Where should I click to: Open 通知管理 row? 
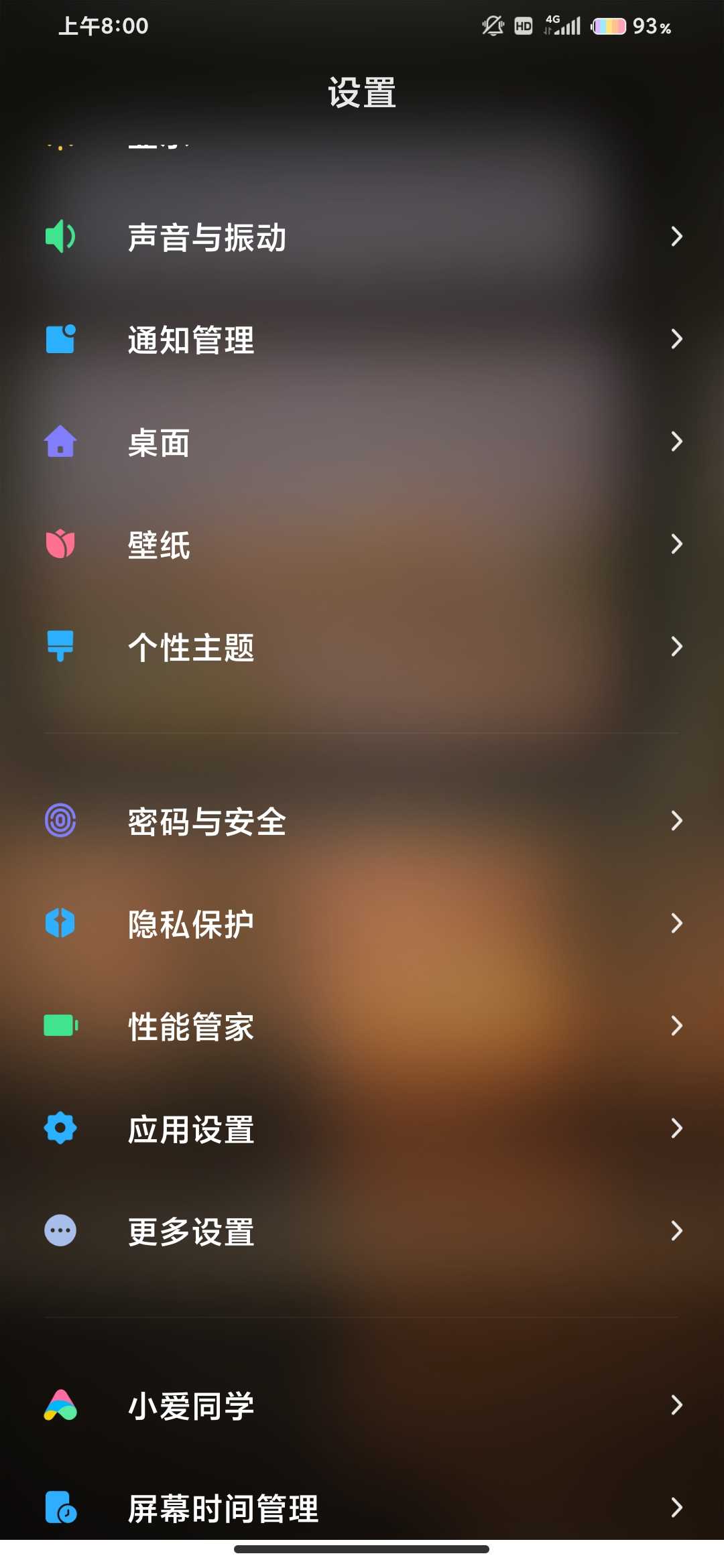point(362,339)
